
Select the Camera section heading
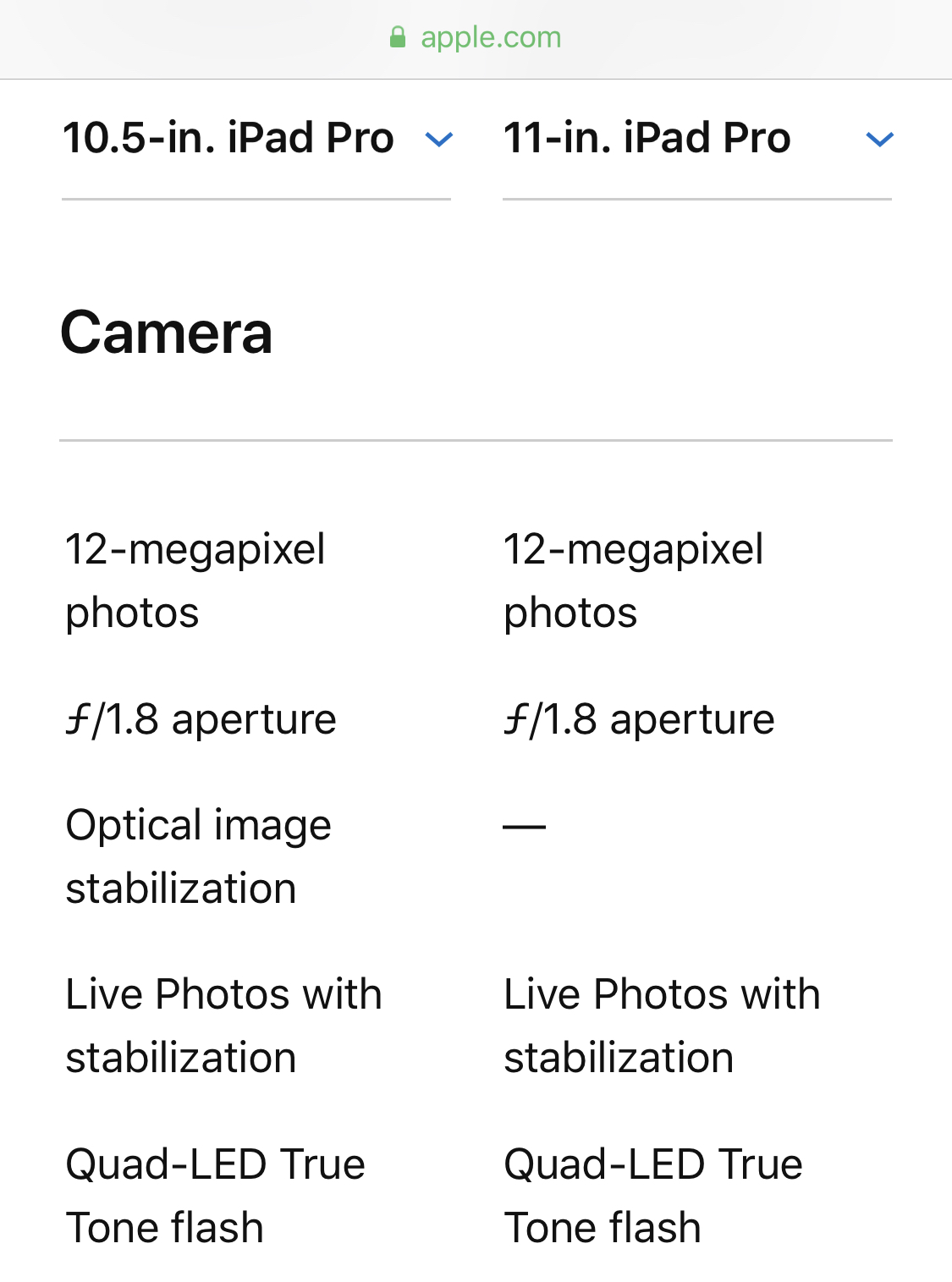tap(167, 333)
